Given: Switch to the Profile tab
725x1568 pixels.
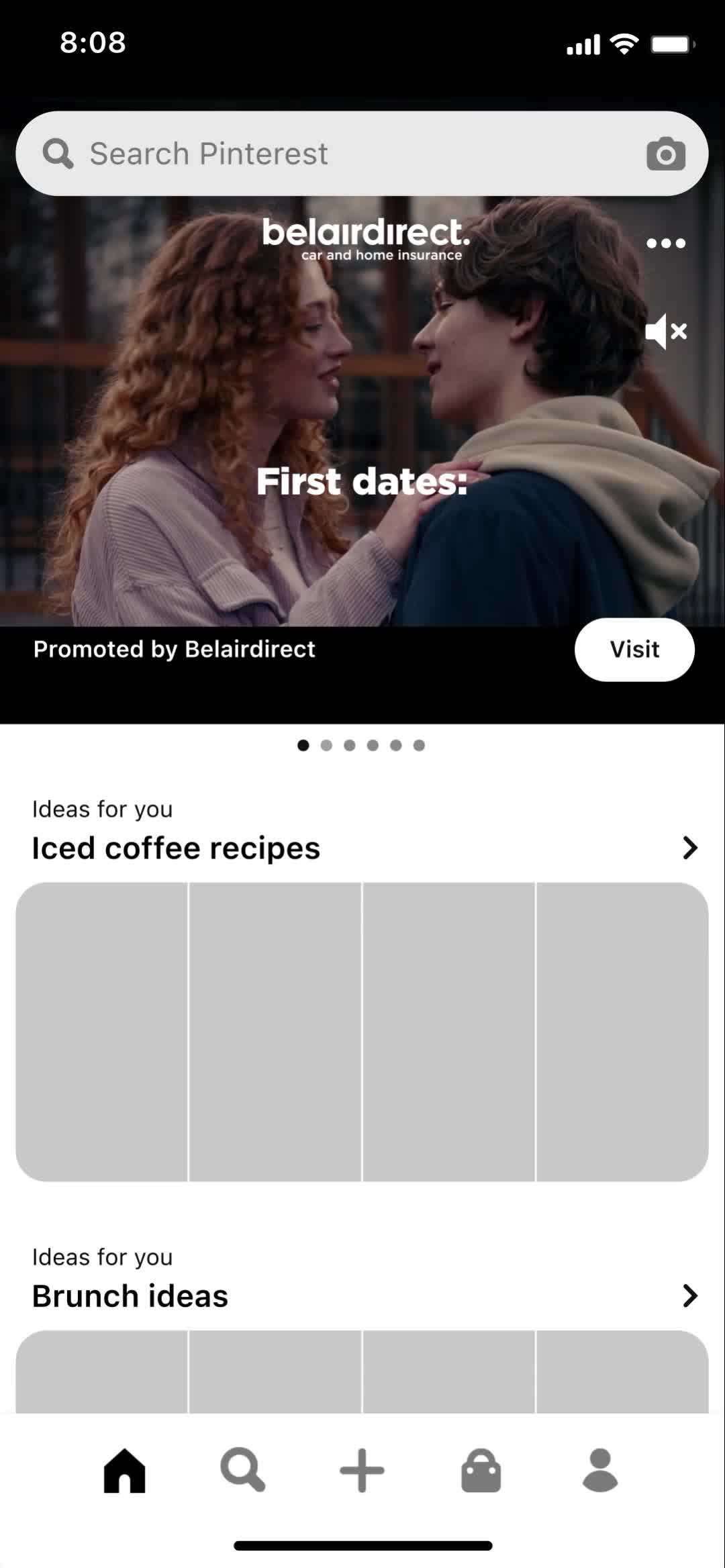Looking at the screenshot, I should tap(600, 1470).
